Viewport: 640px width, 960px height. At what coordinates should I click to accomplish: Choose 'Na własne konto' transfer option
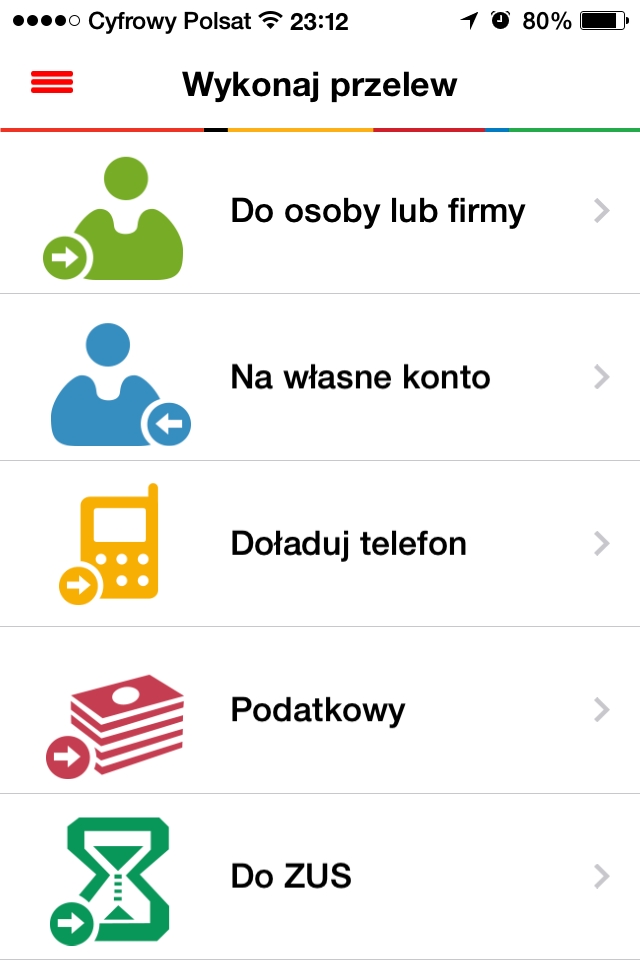360,377
